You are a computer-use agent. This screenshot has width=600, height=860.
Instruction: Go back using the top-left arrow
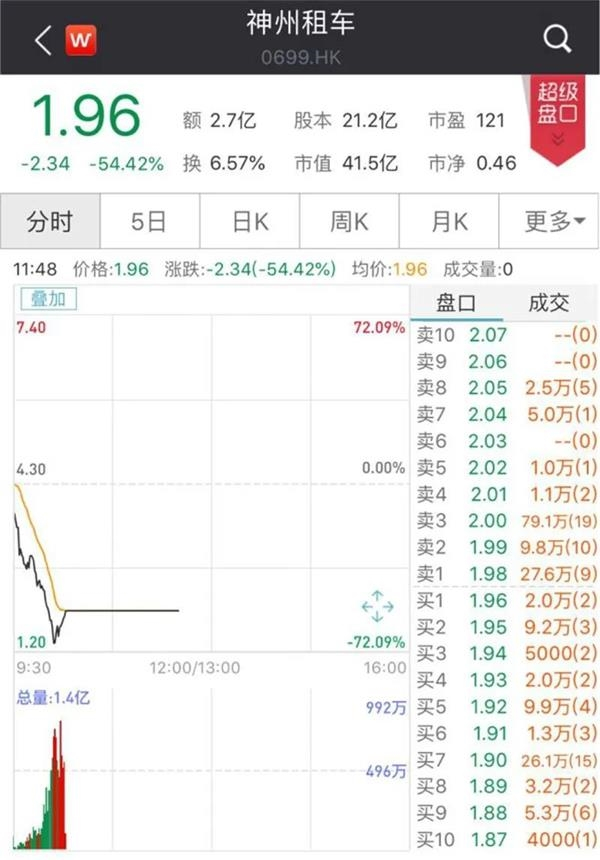click(x=42, y=40)
